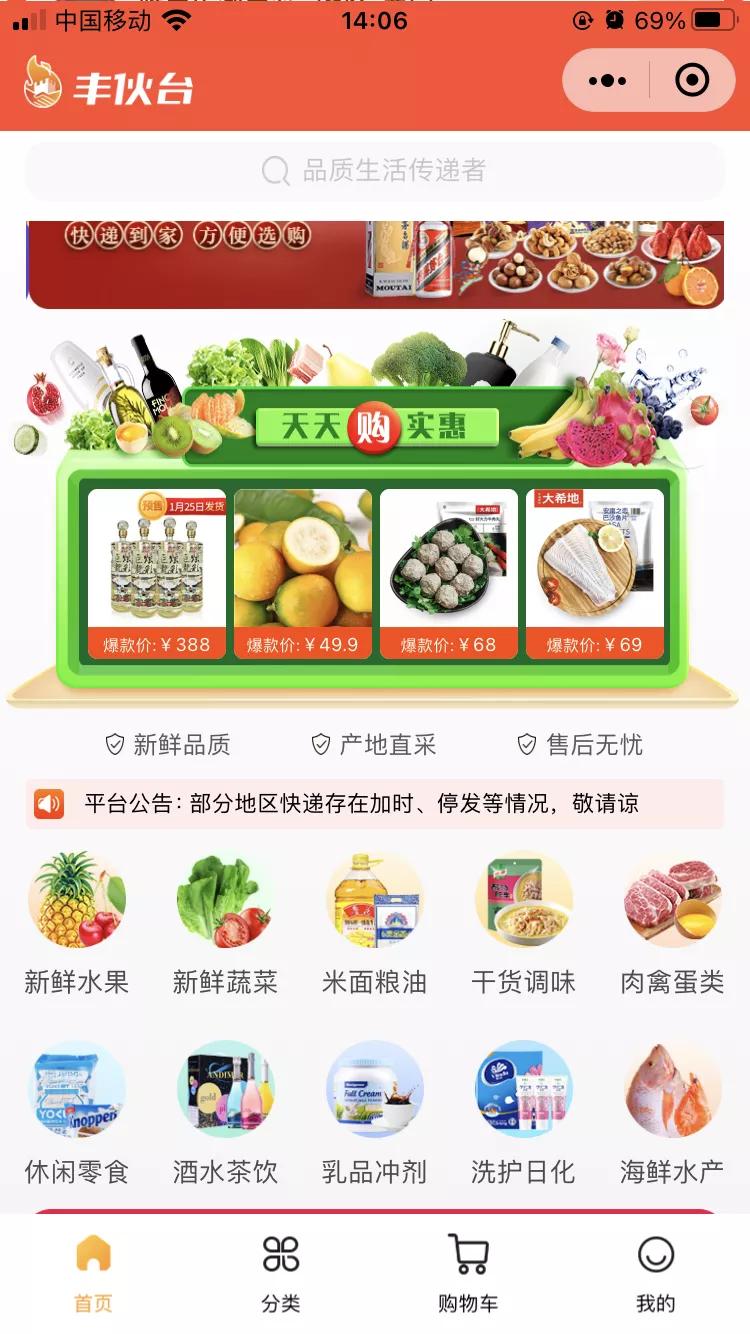Select the 乳品冲剂 category icon

coord(375,1092)
